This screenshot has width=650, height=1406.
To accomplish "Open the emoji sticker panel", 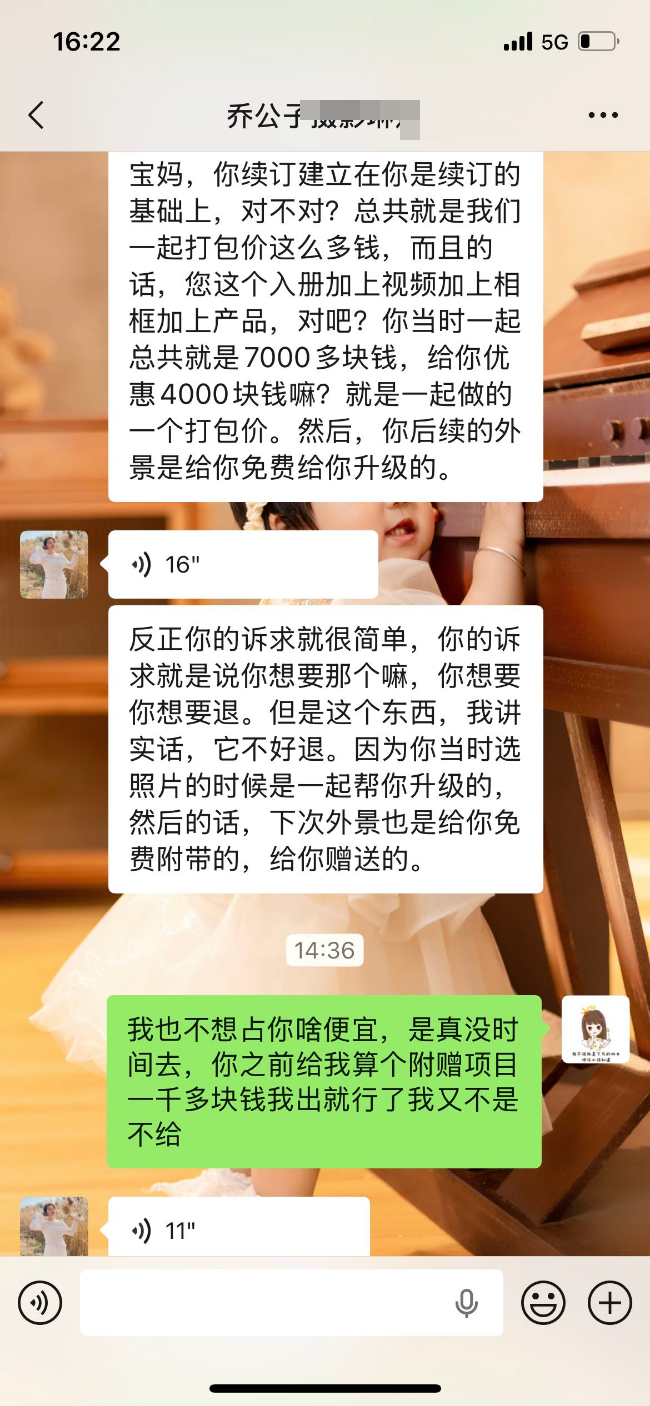I will point(543,1303).
